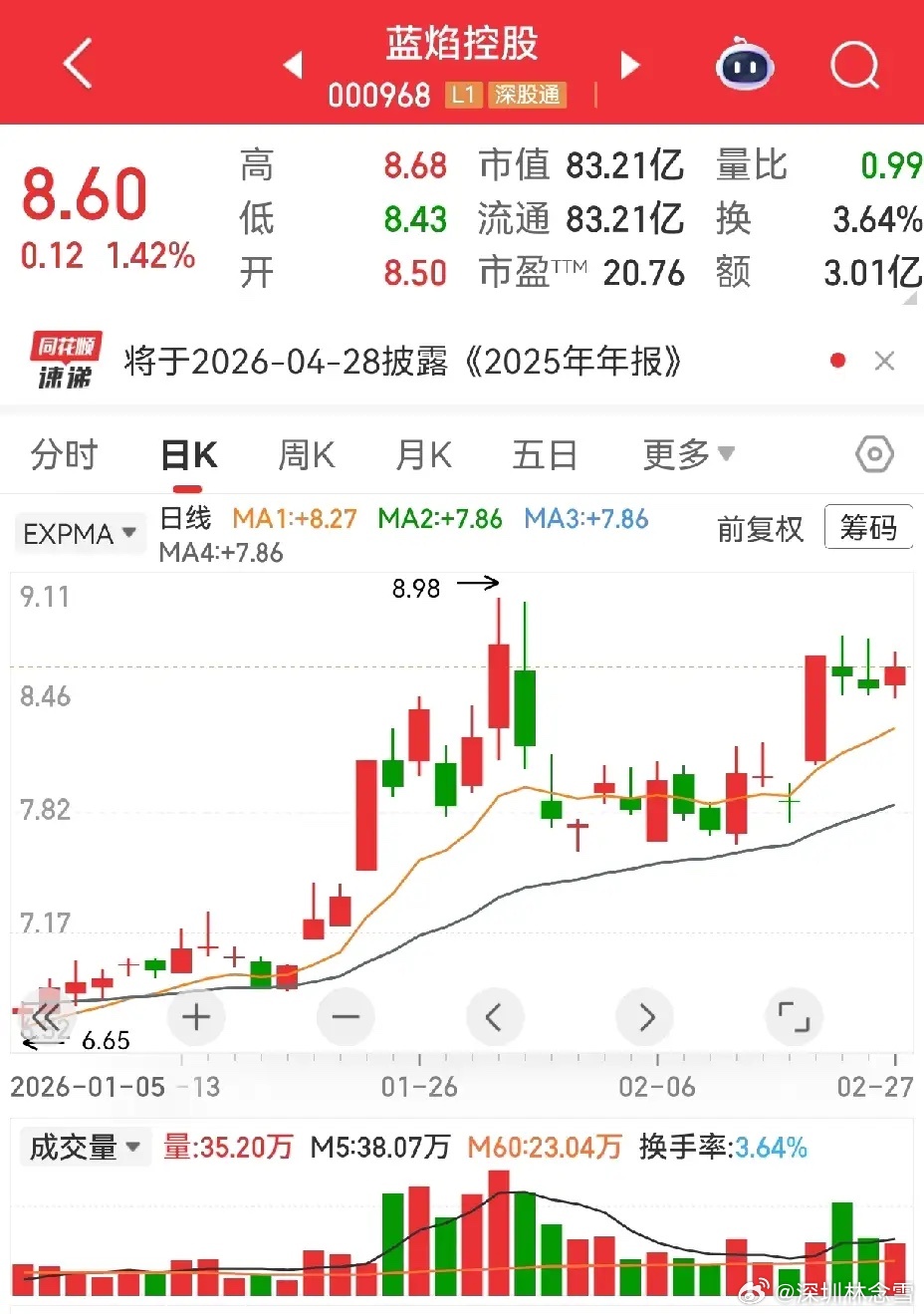Show the 月K chart

[423, 455]
